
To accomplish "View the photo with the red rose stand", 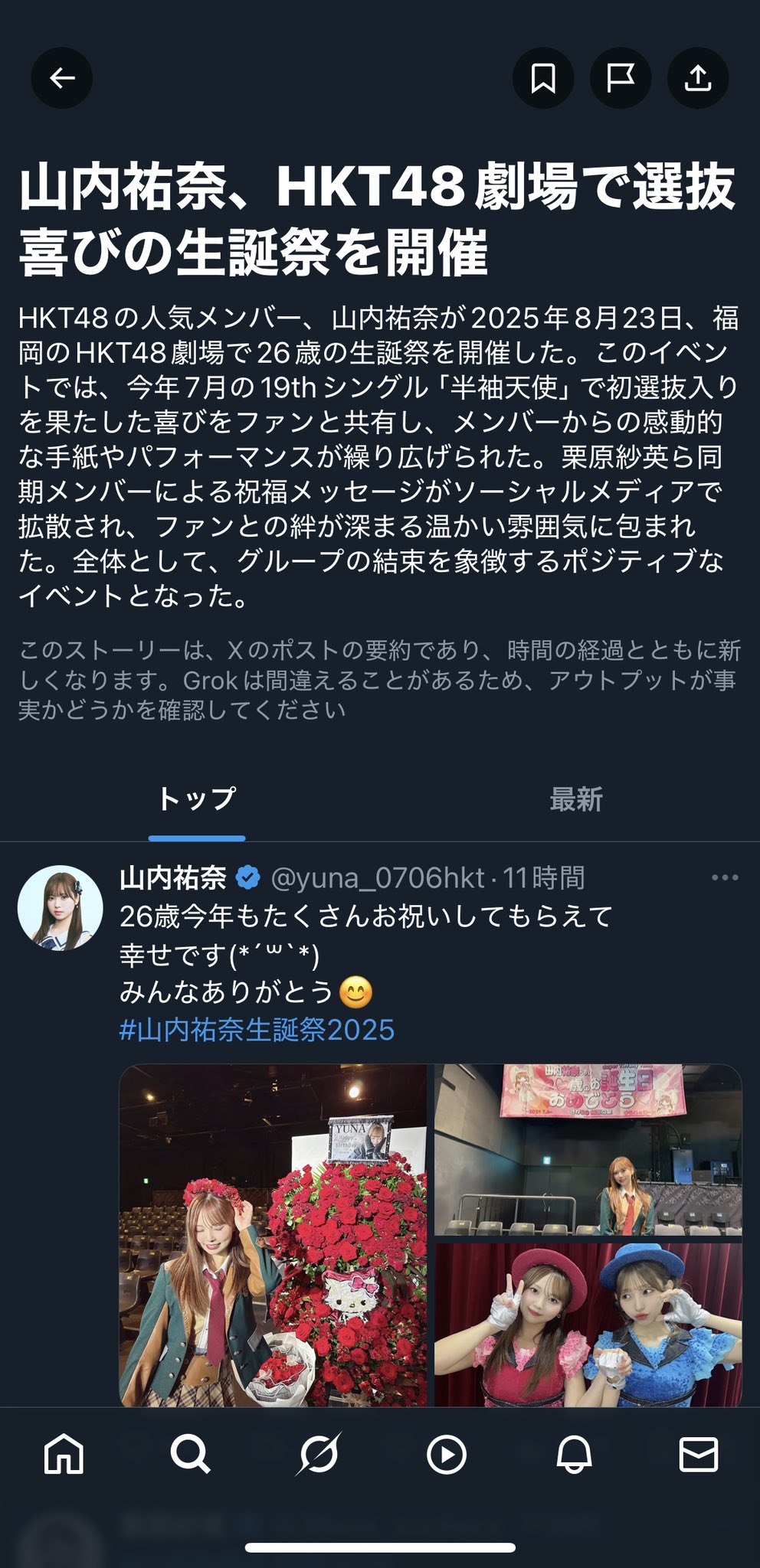I will click(274, 1234).
